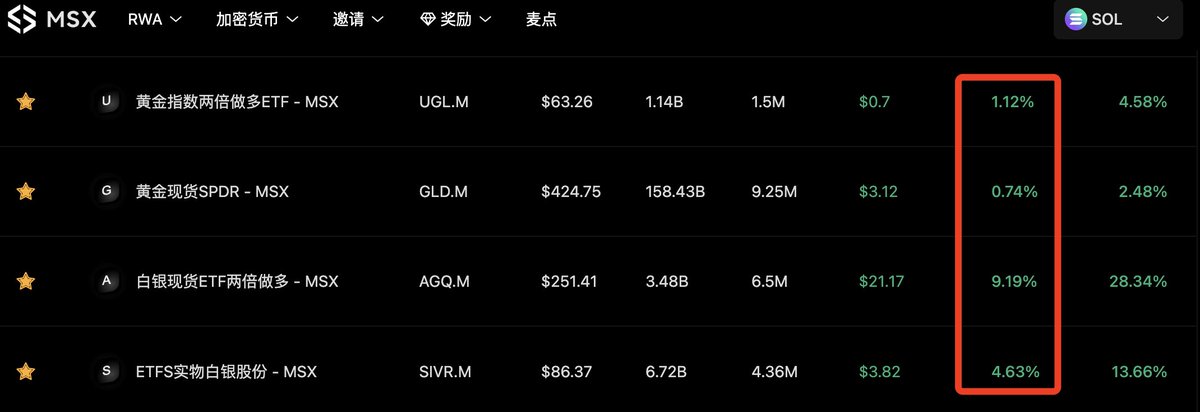Expand the 邀请 menu
Viewport: 1200px width, 412px height.
(x=359, y=19)
